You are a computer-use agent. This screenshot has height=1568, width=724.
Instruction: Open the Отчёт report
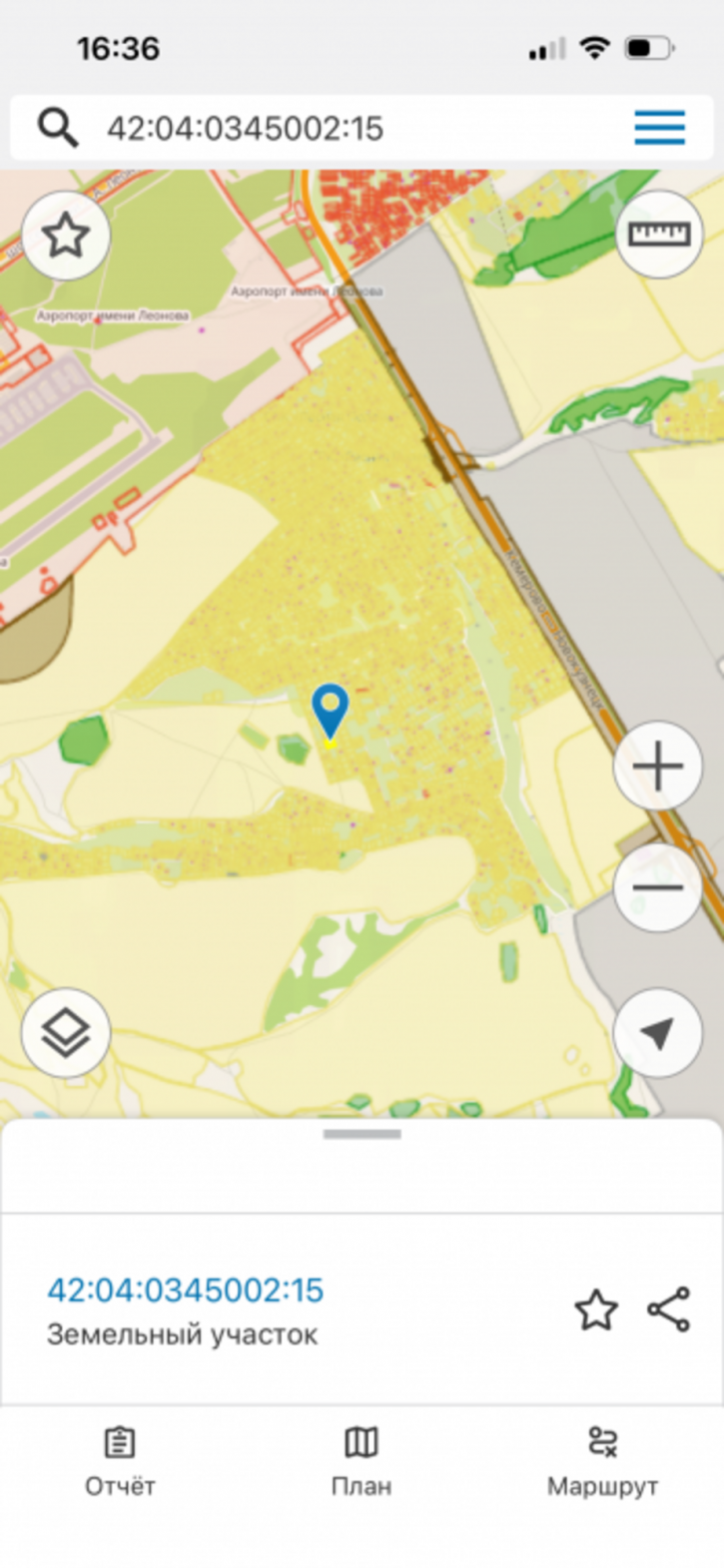(120, 1461)
